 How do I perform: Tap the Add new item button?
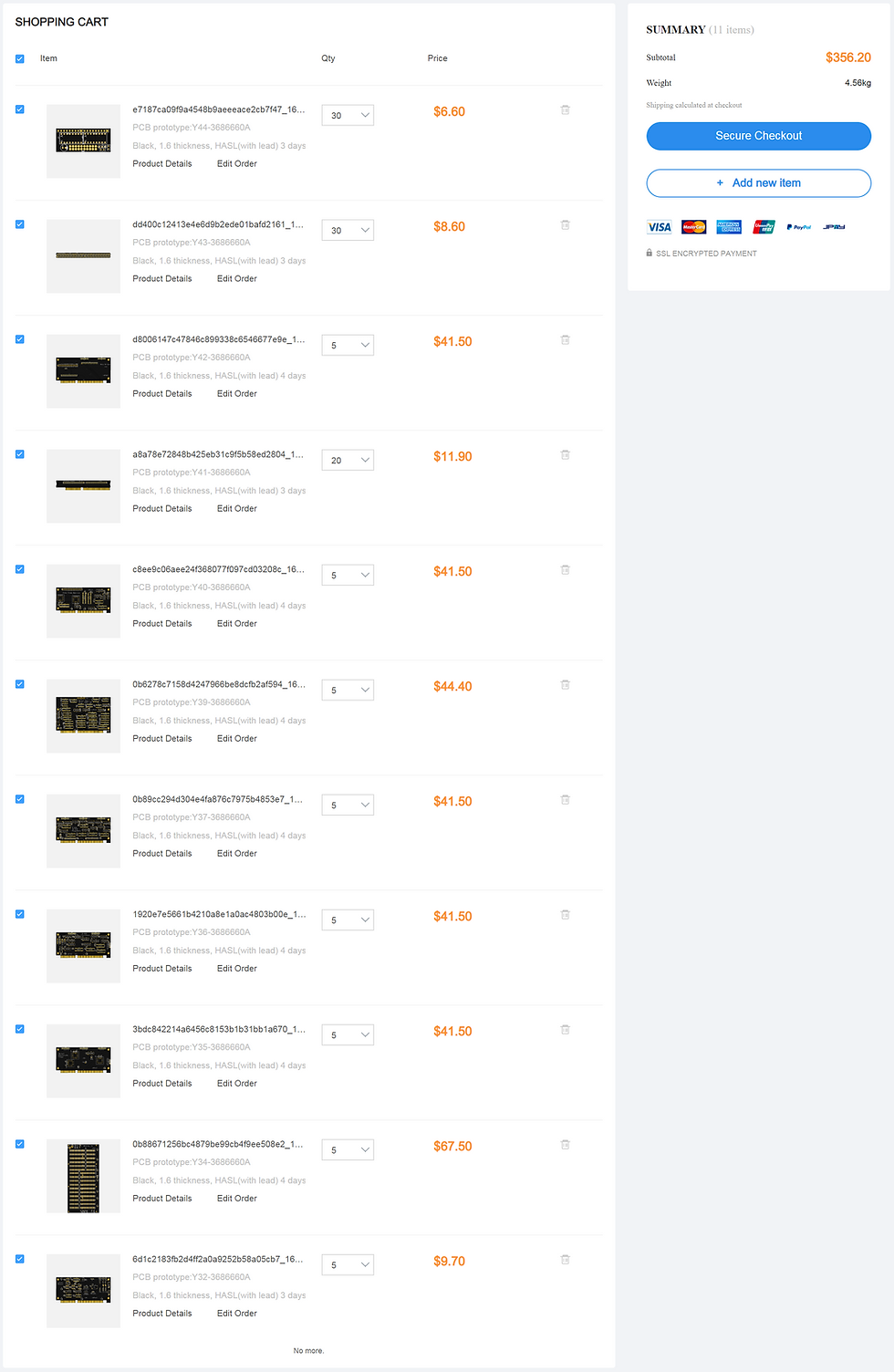pyautogui.click(x=758, y=183)
